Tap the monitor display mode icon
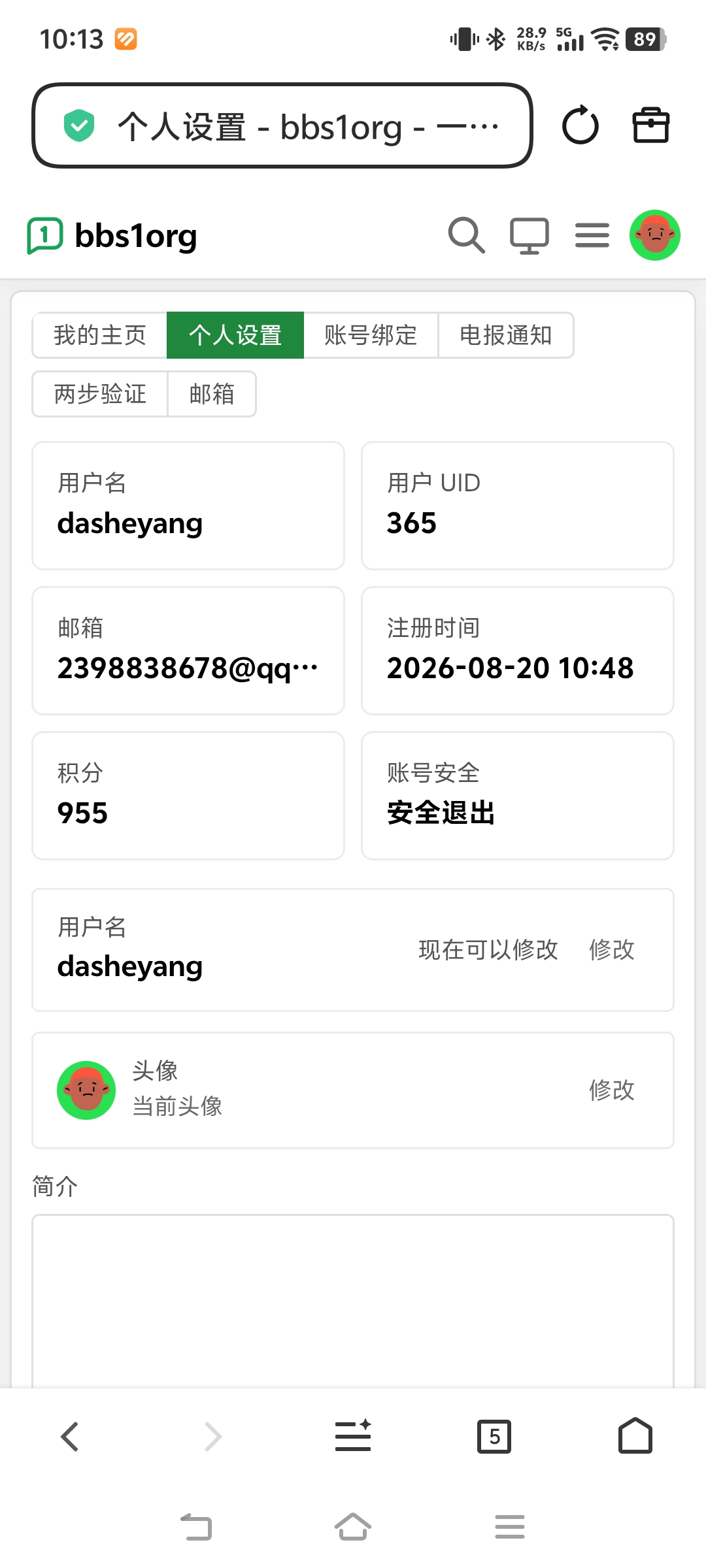 click(529, 235)
